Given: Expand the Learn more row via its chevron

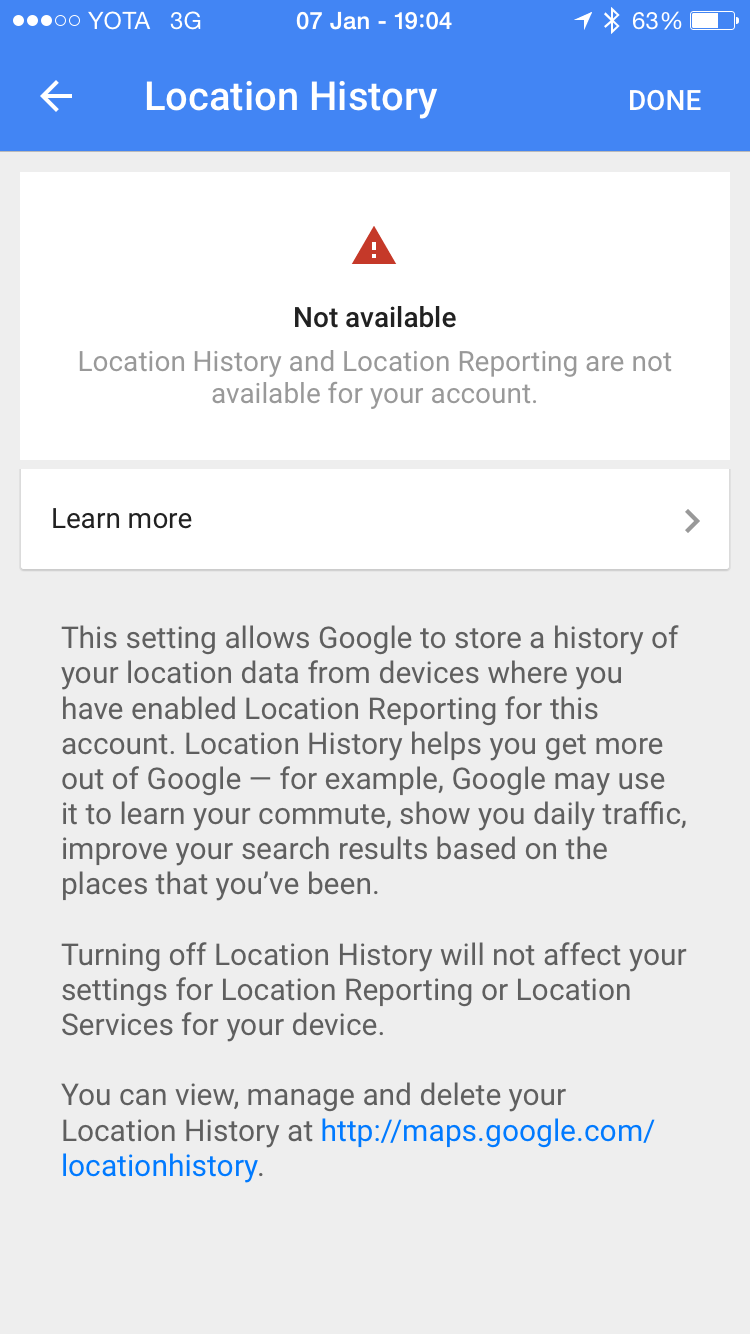Looking at the screenshot, I should [x=691, y=519].
